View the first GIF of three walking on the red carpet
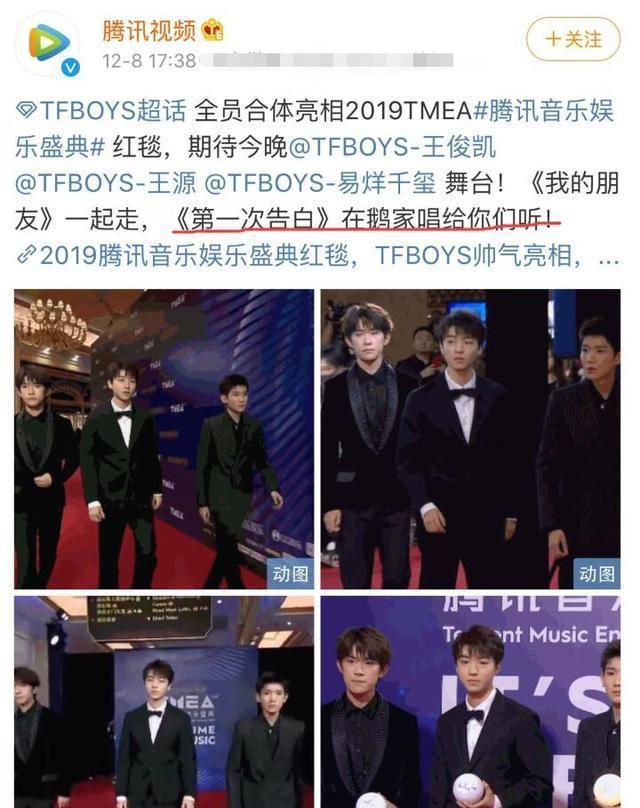Viewport: 640px width, 808px height. 163,439
